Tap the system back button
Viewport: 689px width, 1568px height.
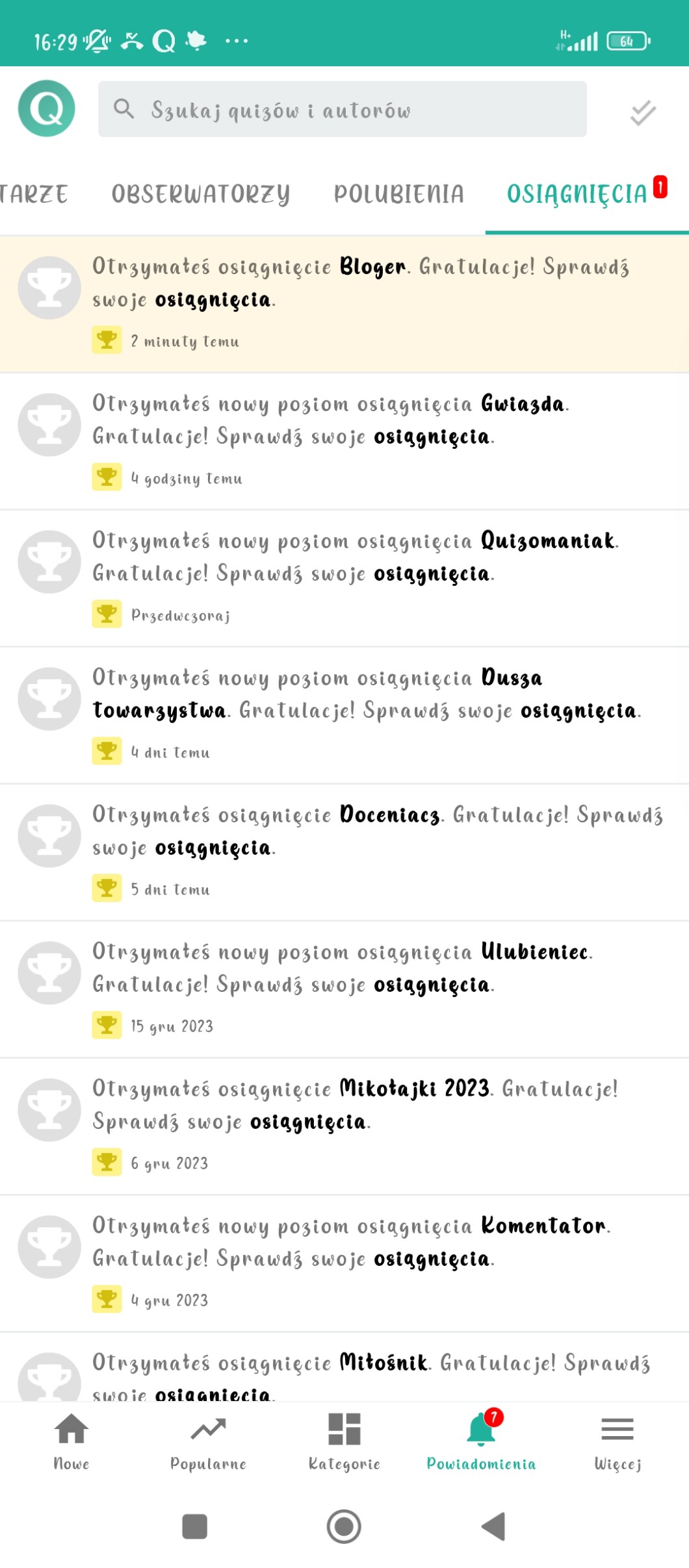point(494,1526)
